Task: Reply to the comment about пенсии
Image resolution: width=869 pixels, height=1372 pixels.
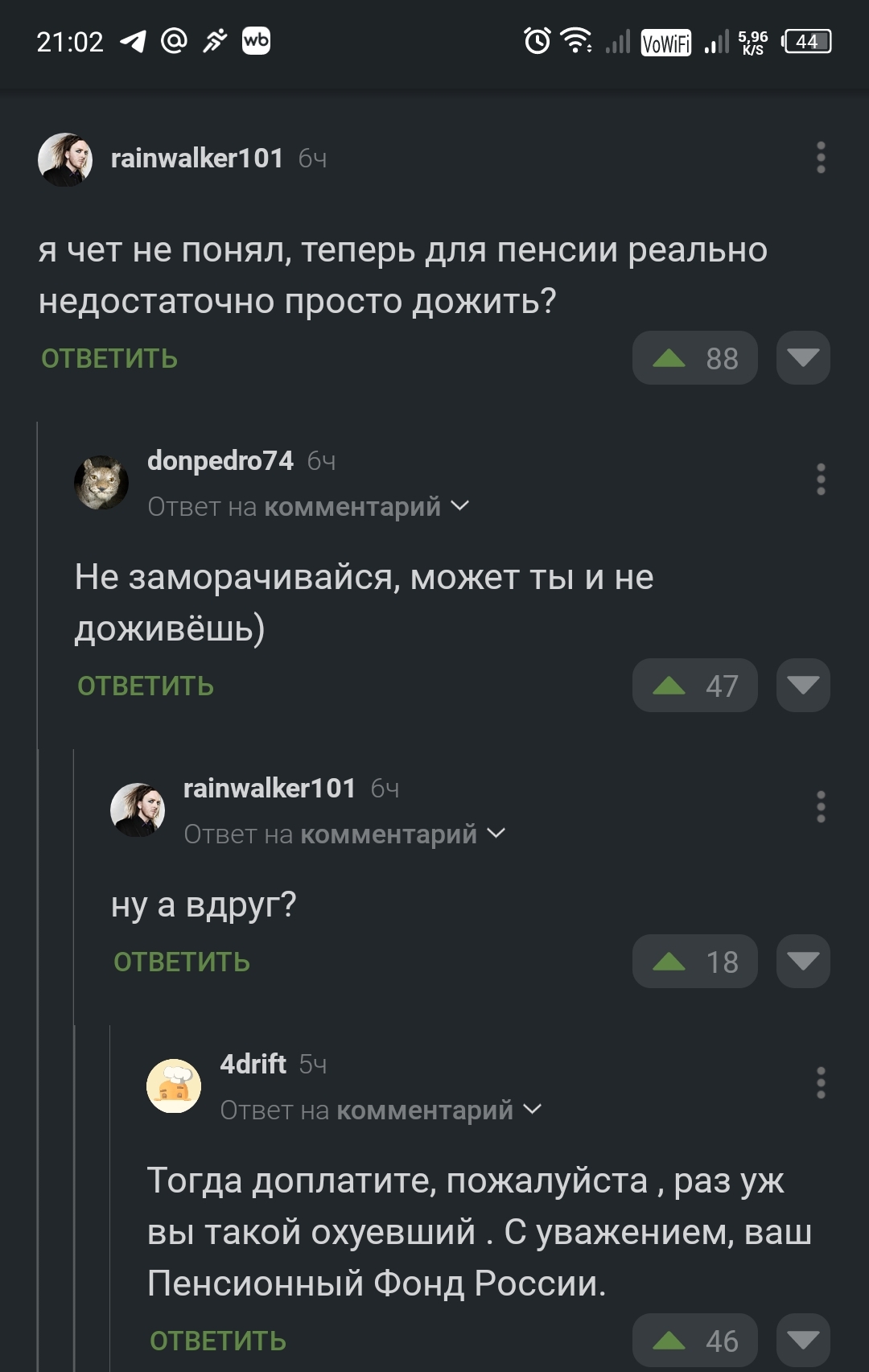Action: tap(109, 358)
